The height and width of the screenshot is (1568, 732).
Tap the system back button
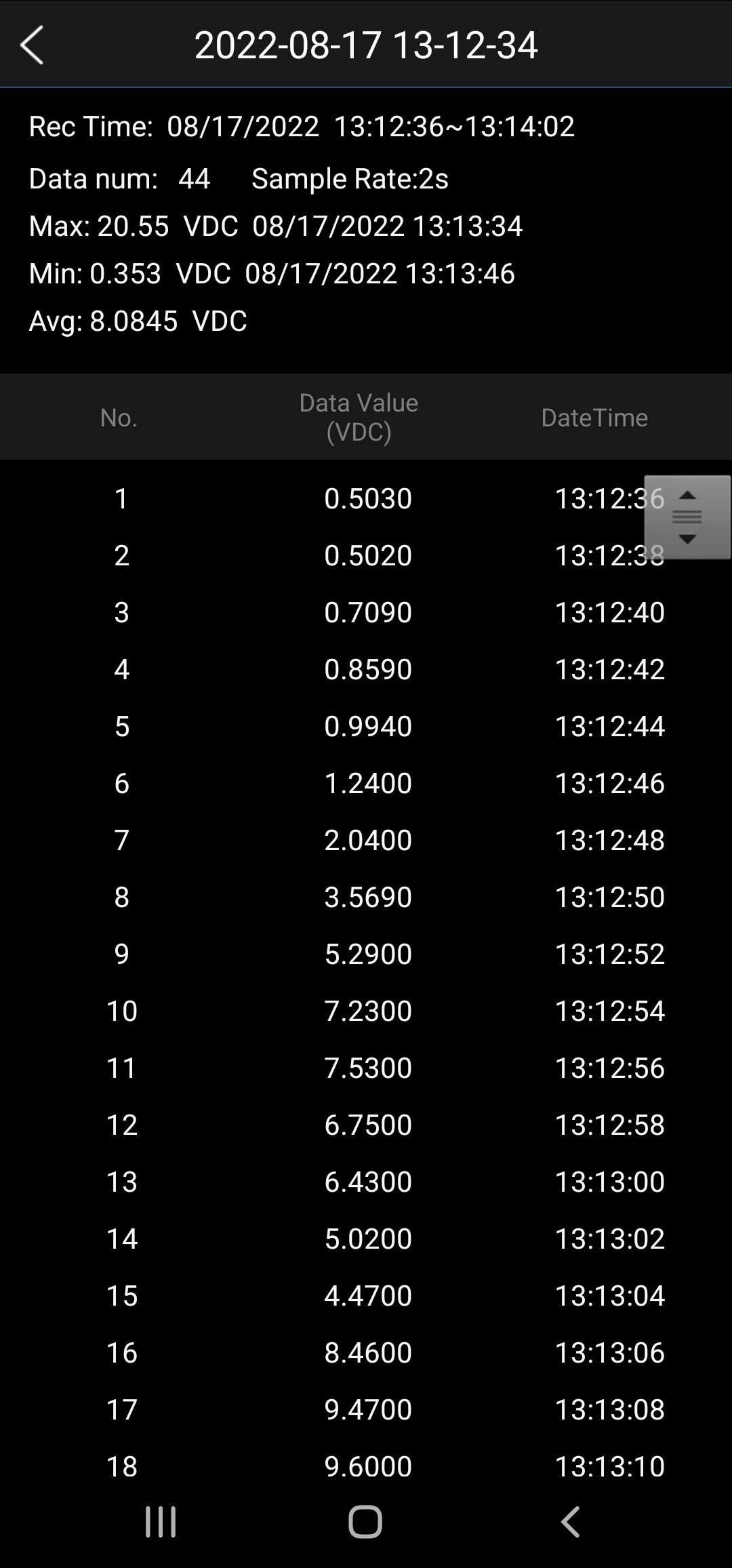coord(570,1522)
